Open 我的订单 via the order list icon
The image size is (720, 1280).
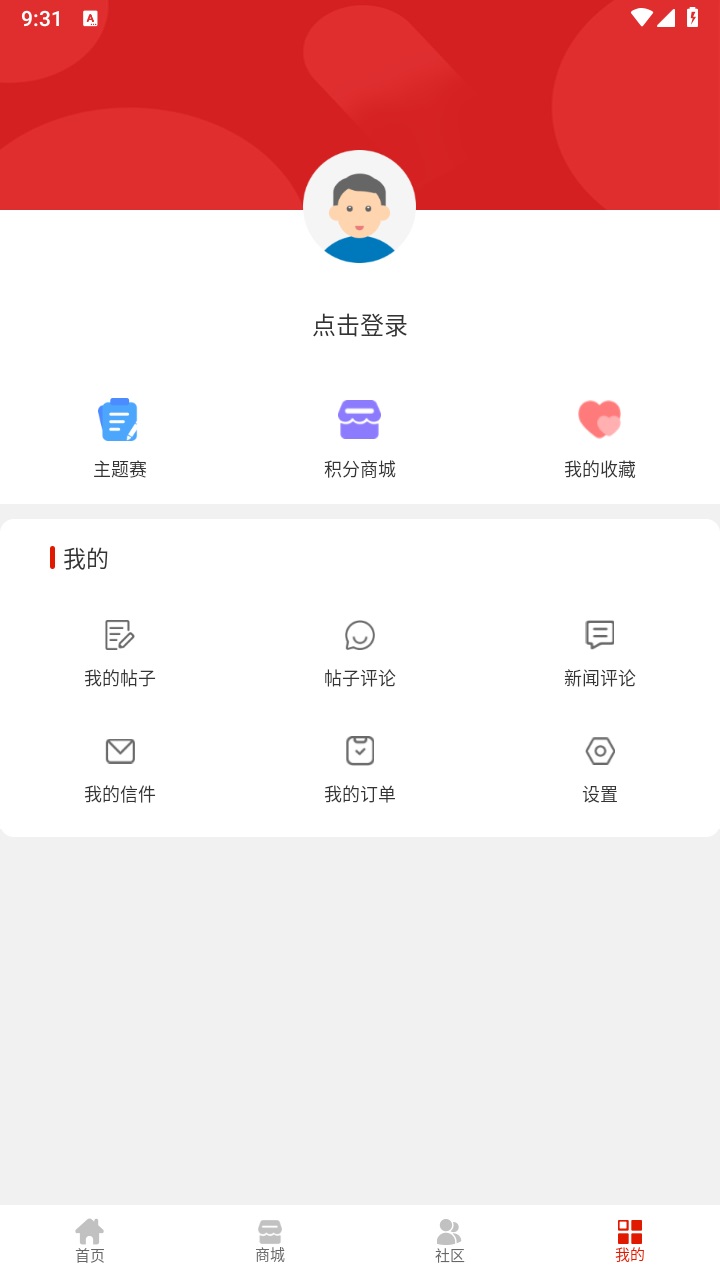click(x=360, y=750)
